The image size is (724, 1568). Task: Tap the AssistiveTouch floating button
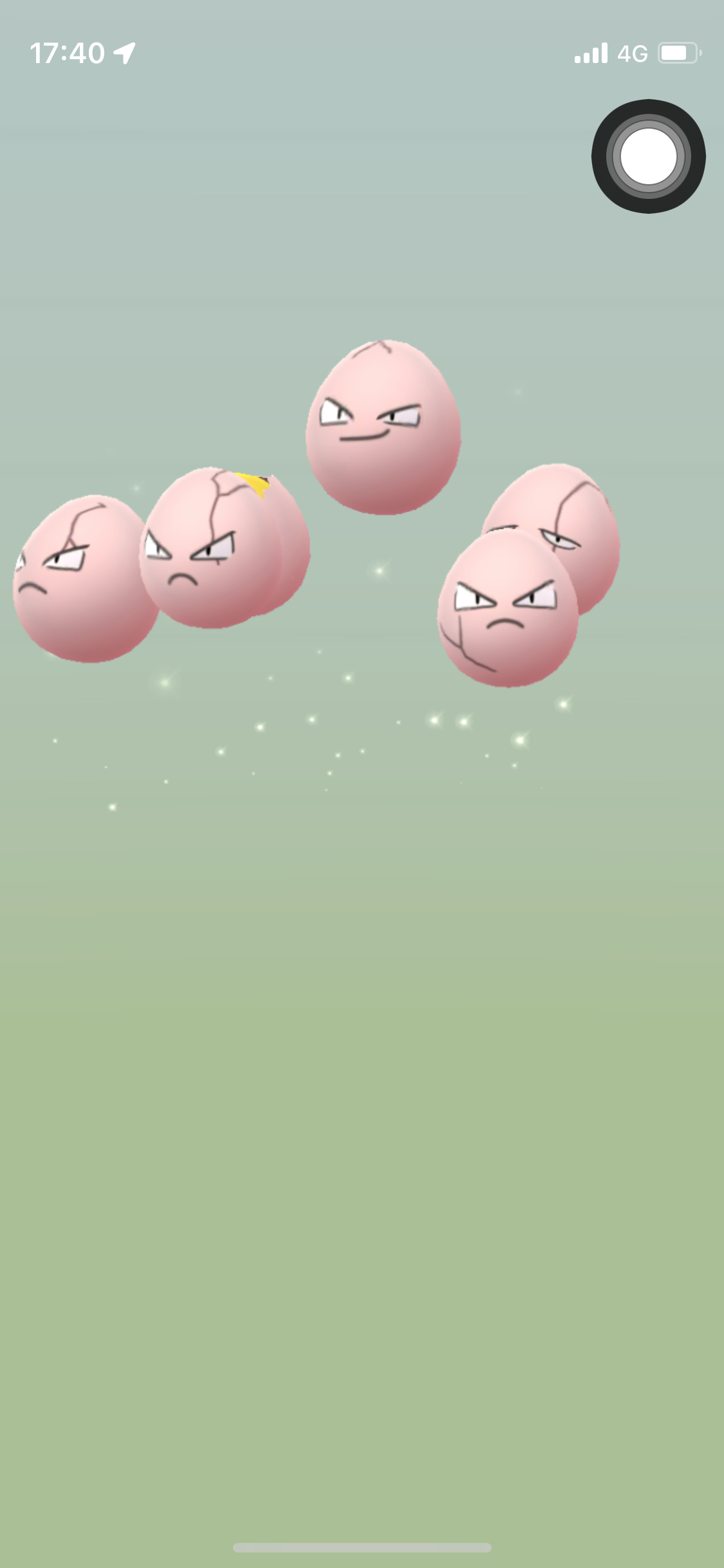coord(648,156)
